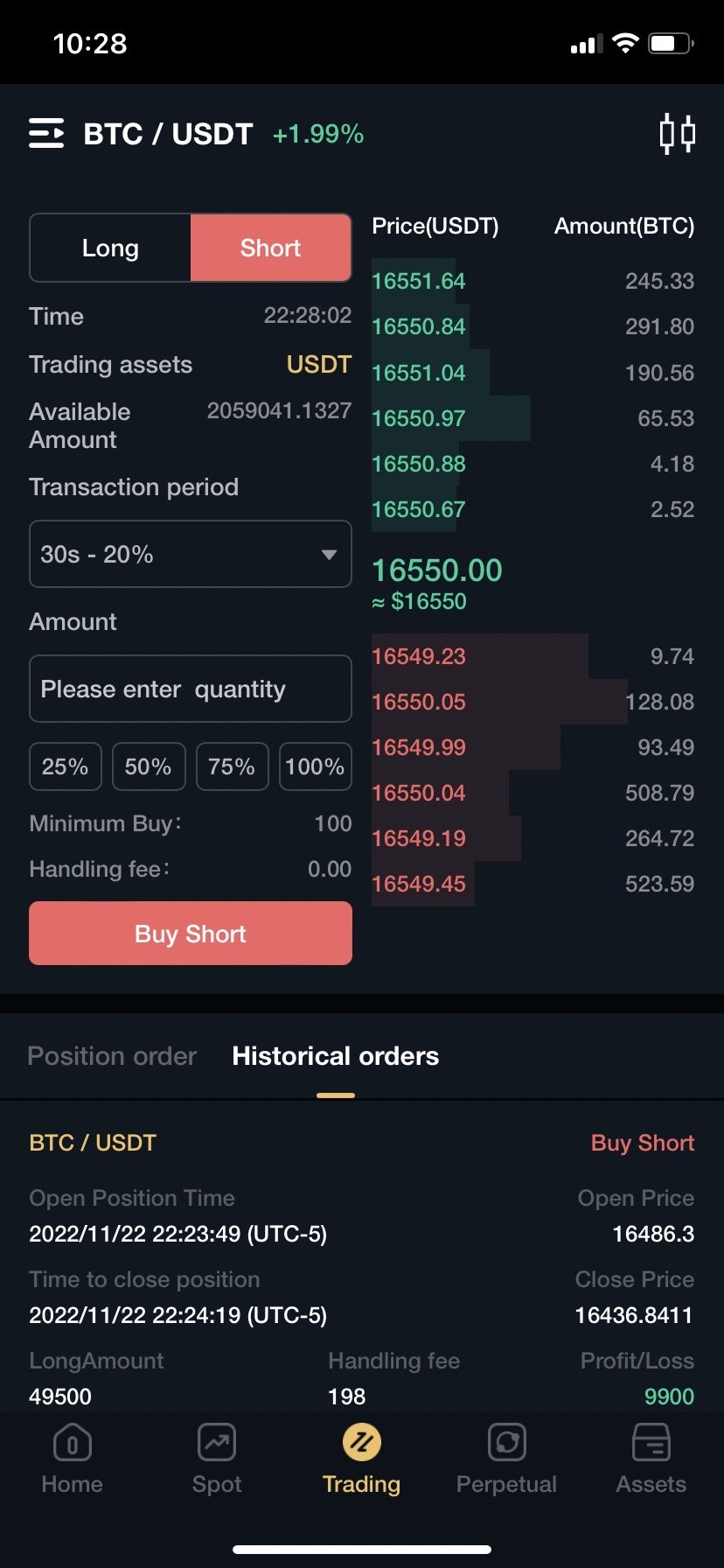This screenshot has width=724, height=1568.
Task: Open the Perpetual trading section
Action: click(506, 1457)
